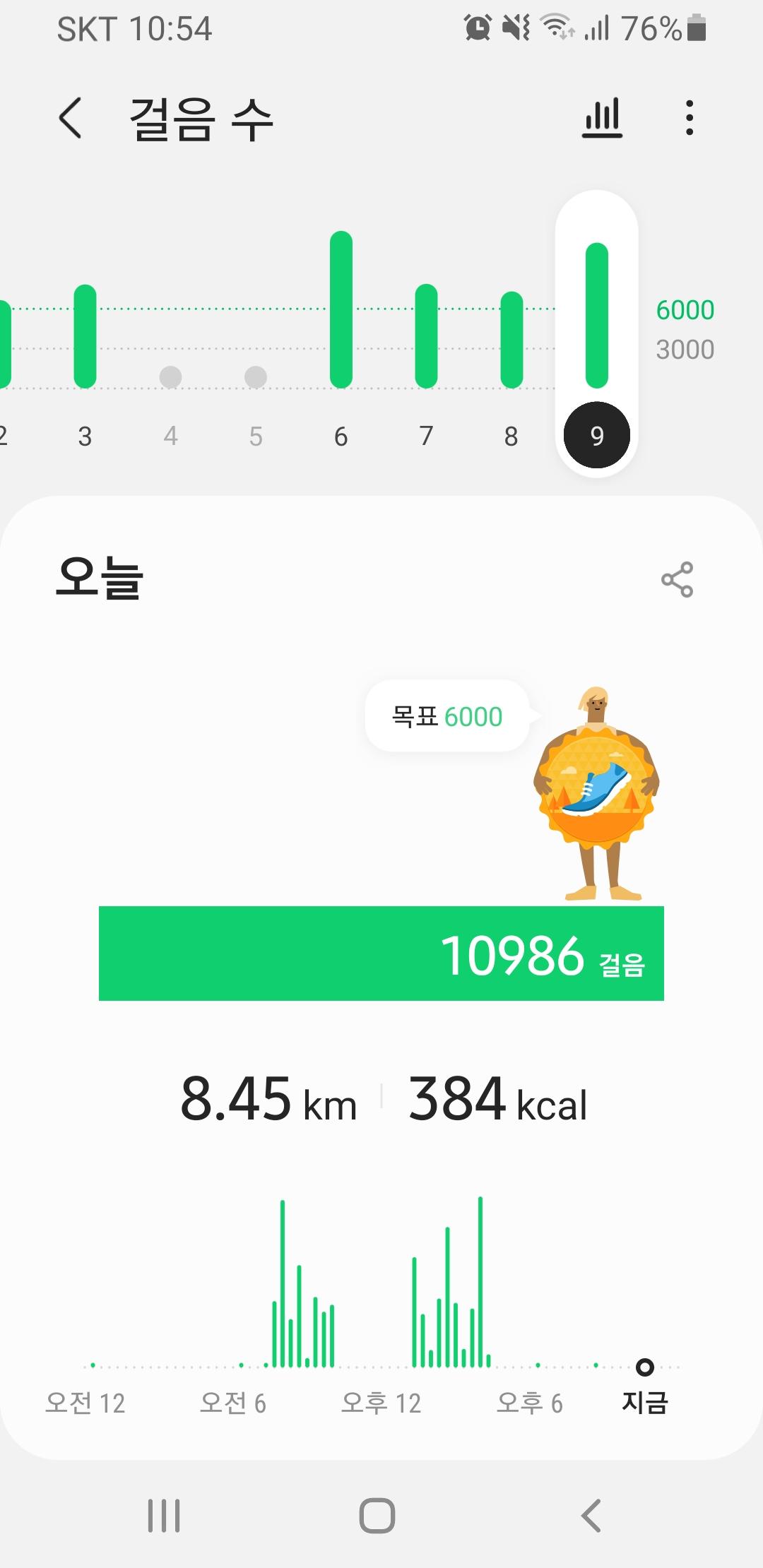
Task: Open the step trends chart icon
Action: [602, 118]
